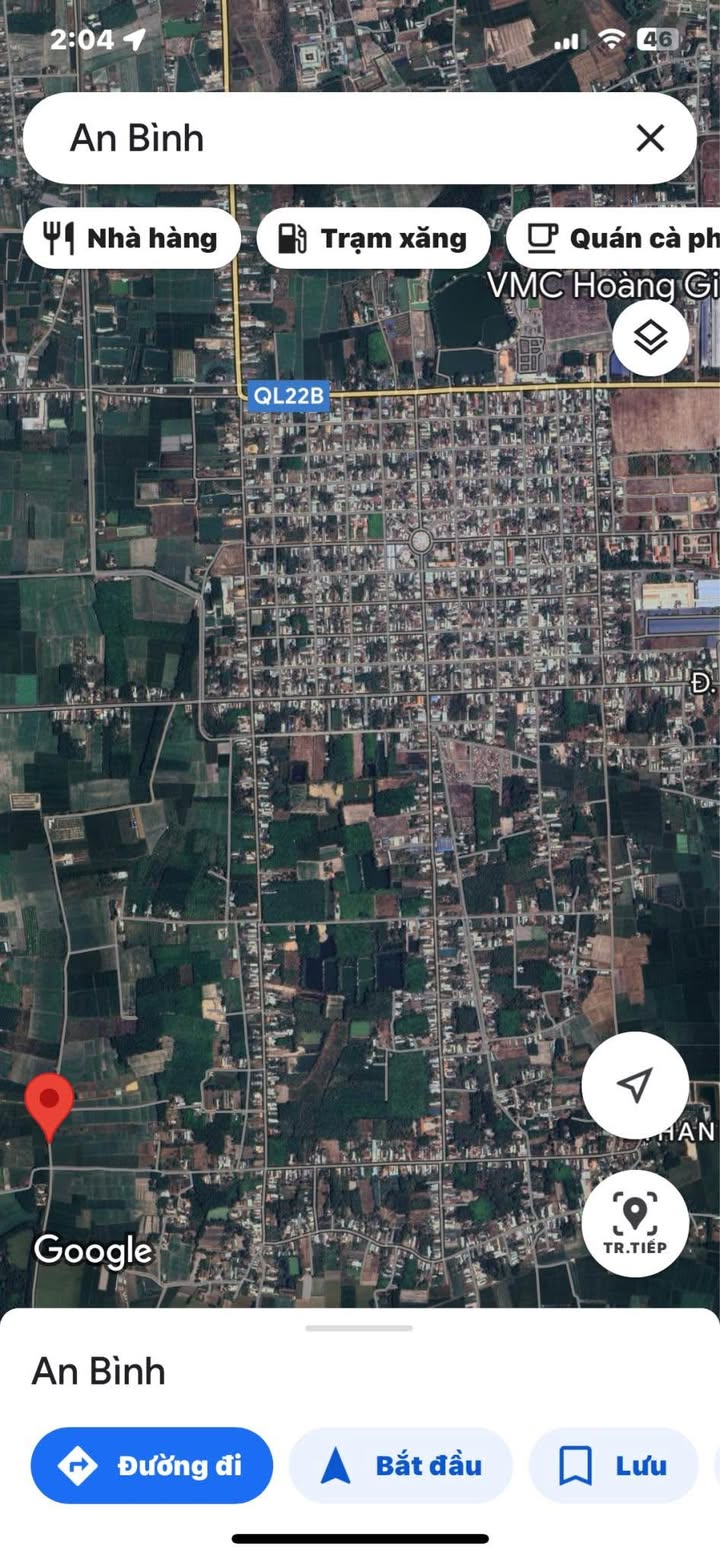The width and height of the screenshot is (720, 1559).
Task: Start navigation with Bắt đầu
Action: [x=401, y=1465]
